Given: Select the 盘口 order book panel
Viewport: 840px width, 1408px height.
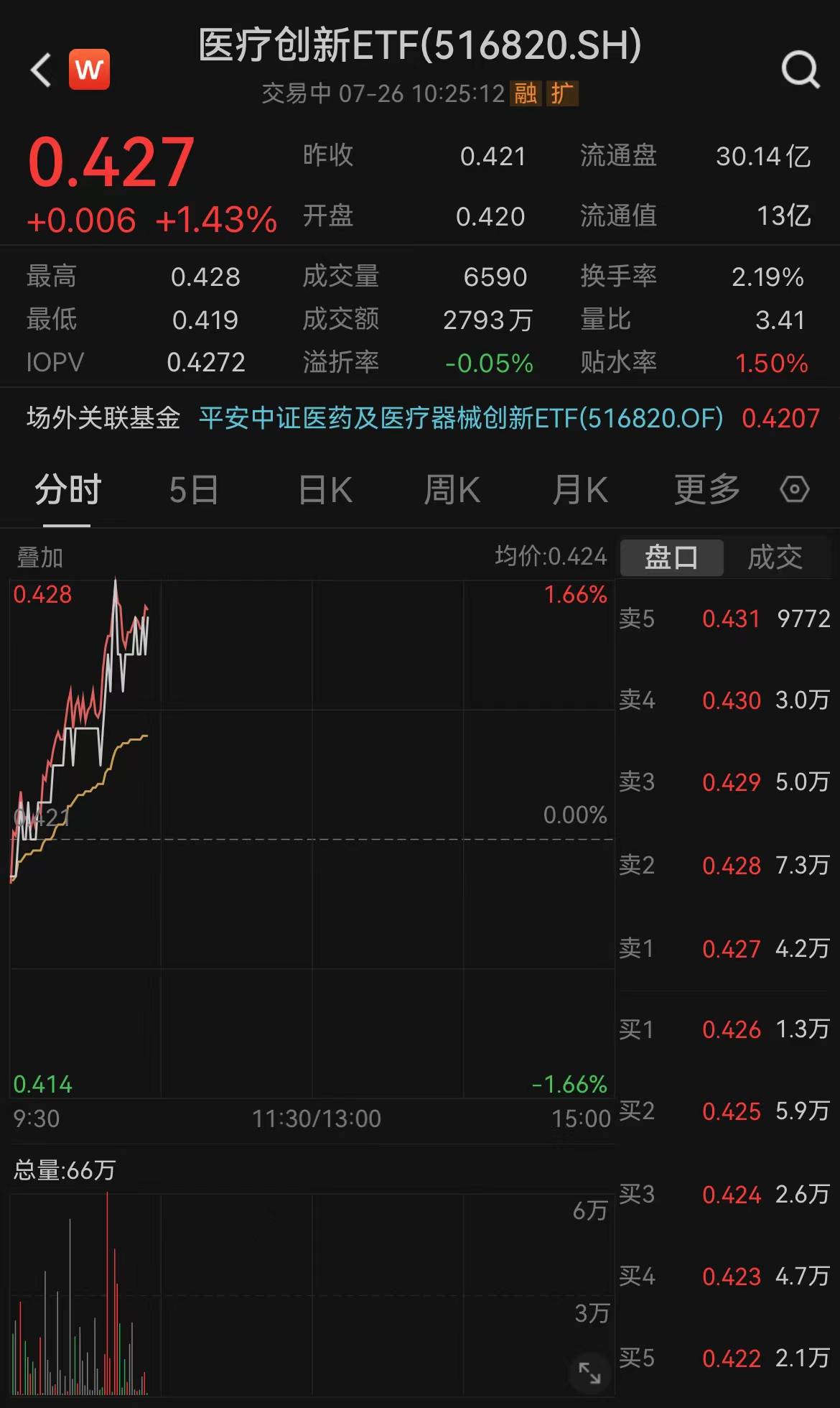Looking at the screenshot, I should pos(671,557).
